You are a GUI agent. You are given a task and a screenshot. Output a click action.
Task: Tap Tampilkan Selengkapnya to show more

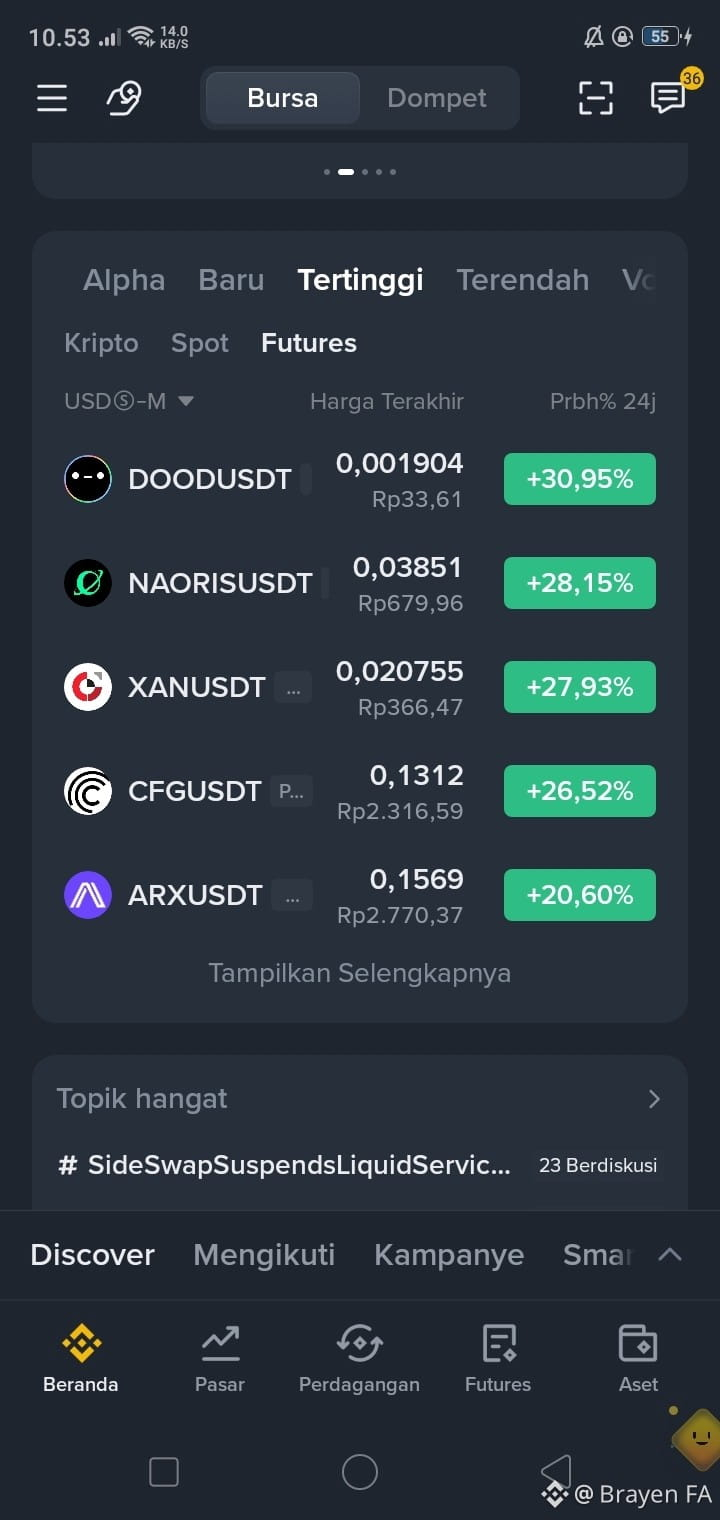pos(360,973)
